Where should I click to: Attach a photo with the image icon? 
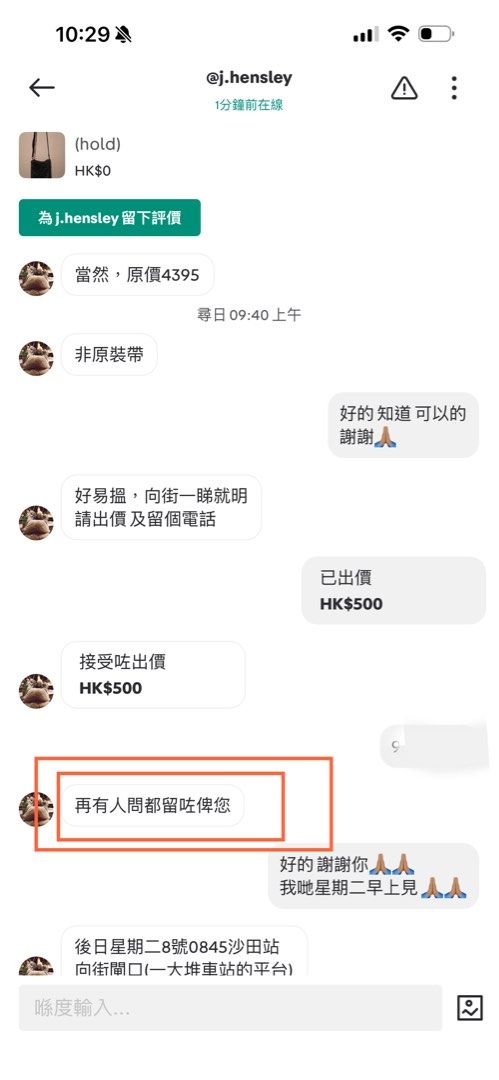[x=470, y=1008]
